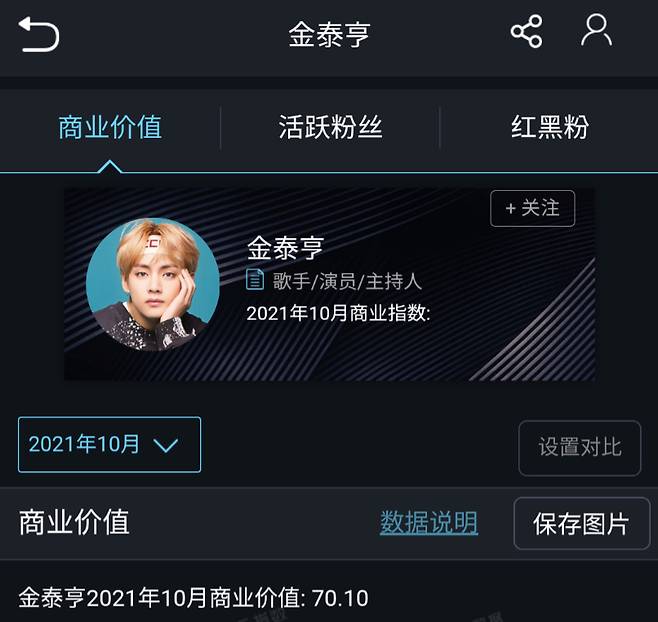Follow 金泰亨 with the +关注 button
The image size is (658, 622).
click(532, 208)
